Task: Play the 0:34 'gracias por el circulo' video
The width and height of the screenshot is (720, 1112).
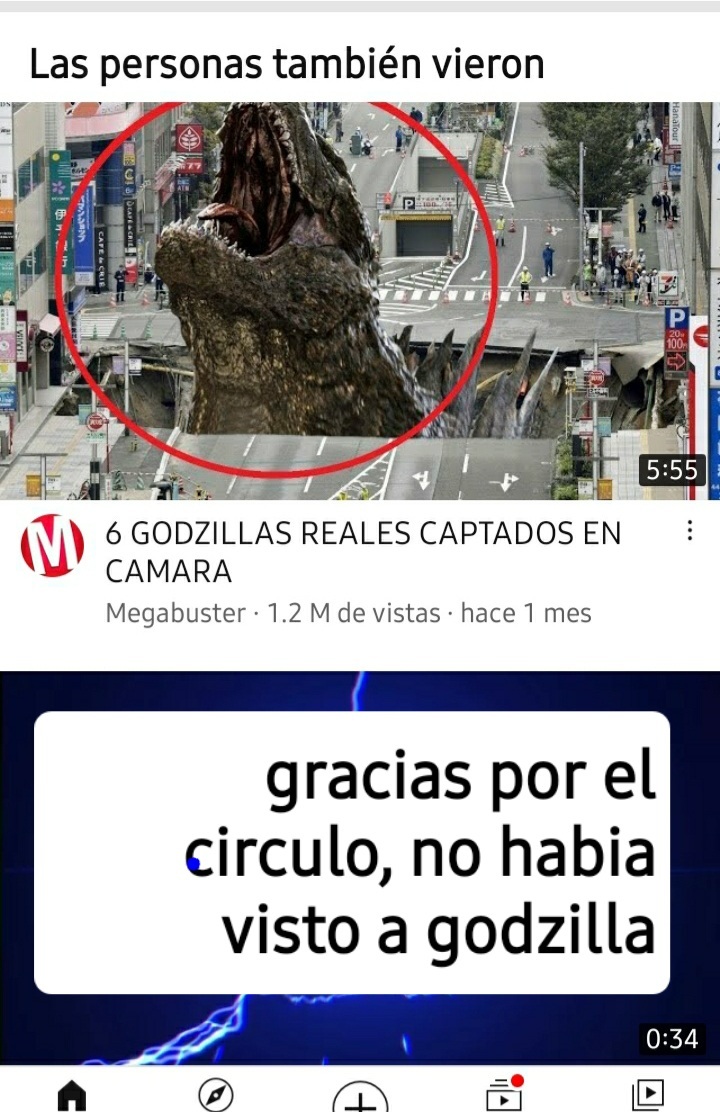Action: tap(360, 860)
